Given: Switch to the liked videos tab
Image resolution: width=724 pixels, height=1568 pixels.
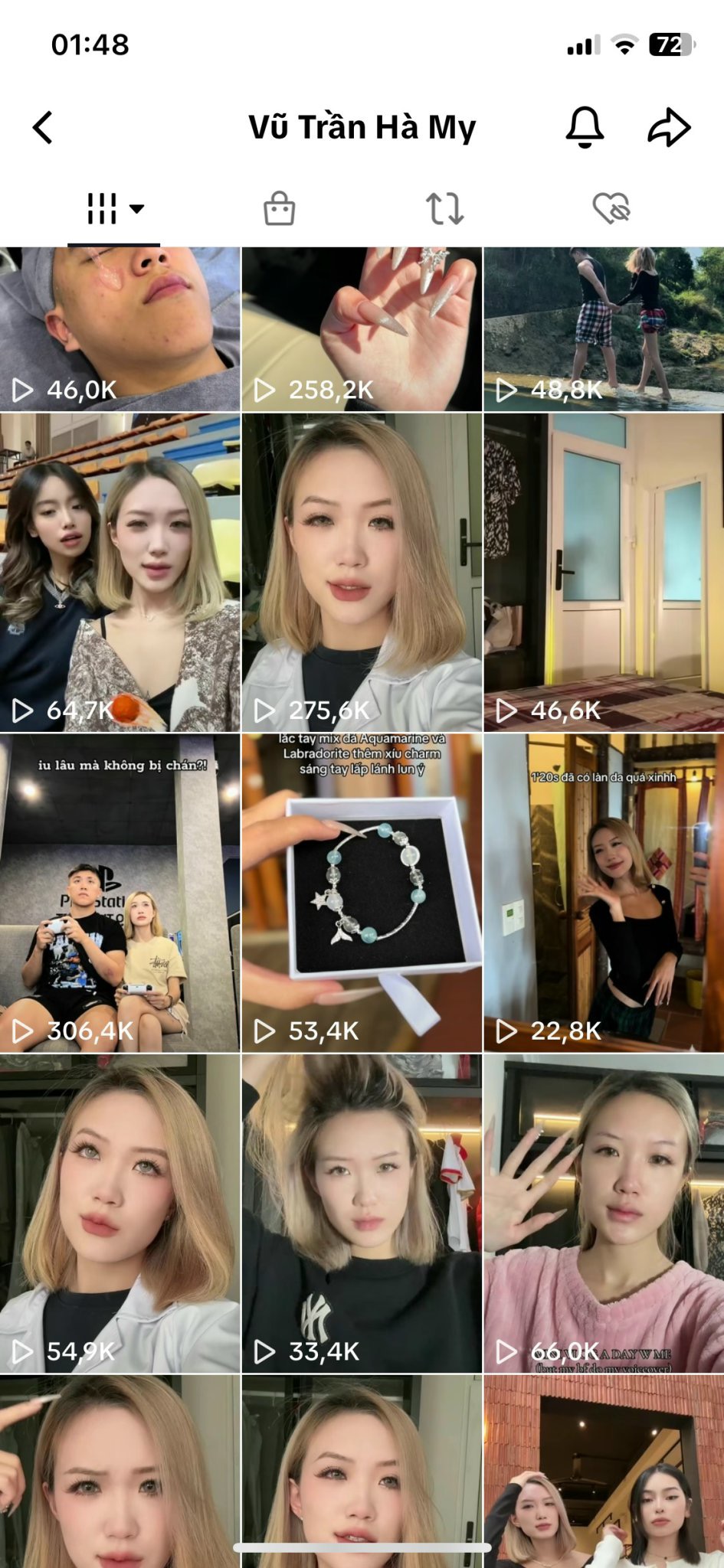Looking at the screenshot, I should 611,208.
